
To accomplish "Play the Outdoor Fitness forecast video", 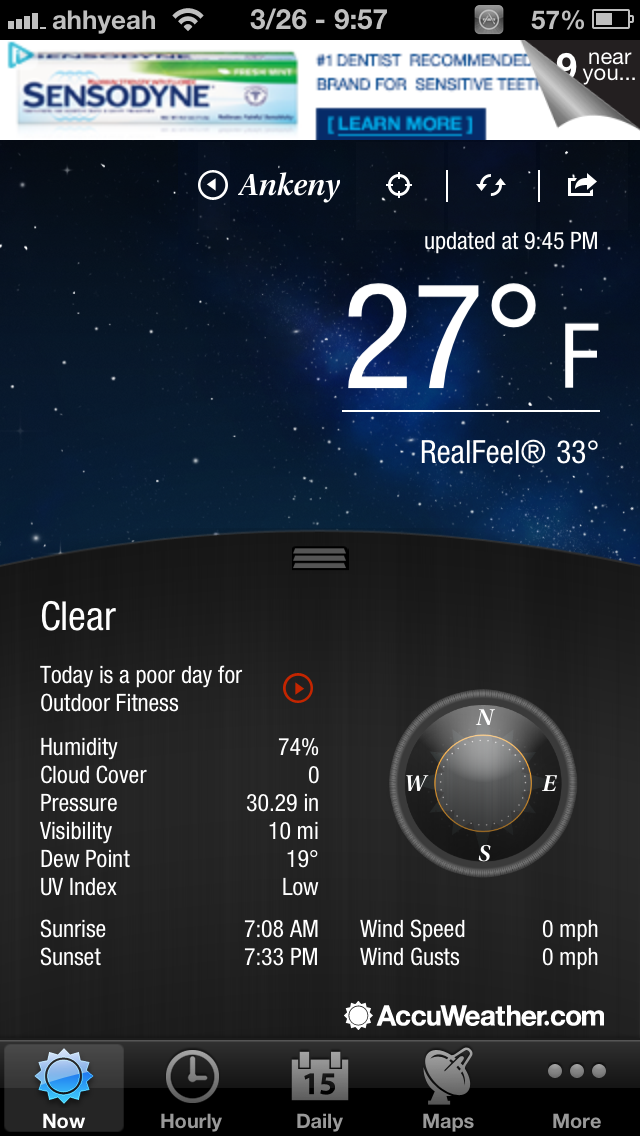I will tap(298, 688).
